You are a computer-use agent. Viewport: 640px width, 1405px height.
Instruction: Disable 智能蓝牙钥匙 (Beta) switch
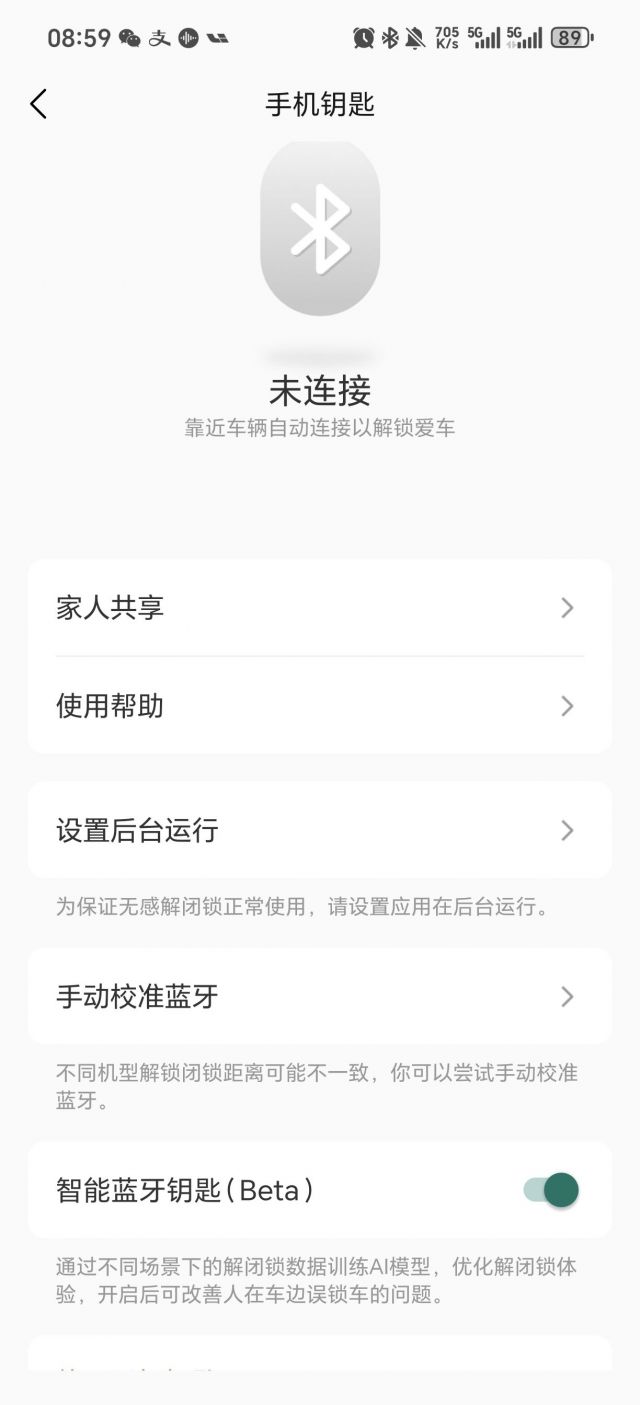tap(551, 1190)
